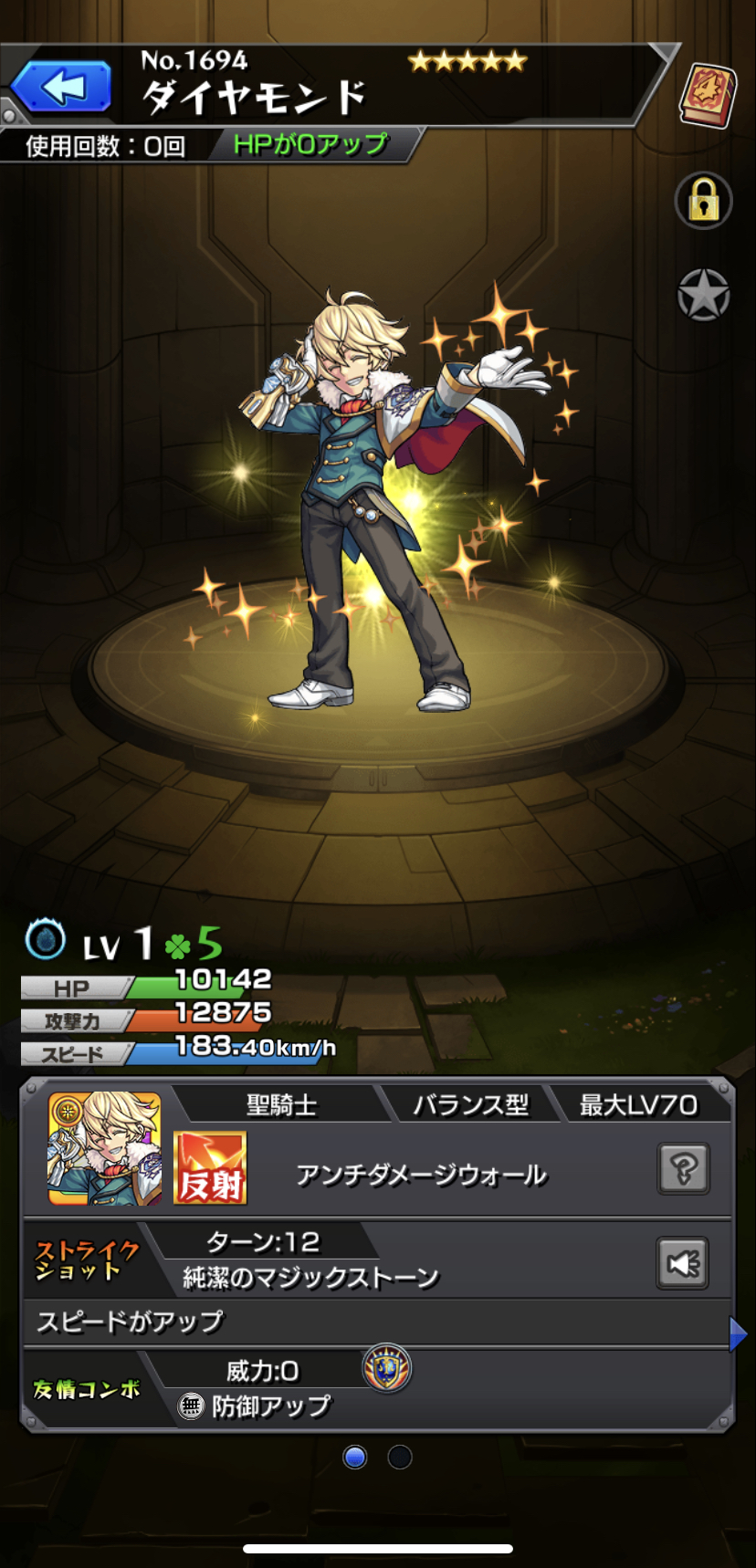
Task: Play the strike shot voice speaker icon
Action: point(682,1263)
